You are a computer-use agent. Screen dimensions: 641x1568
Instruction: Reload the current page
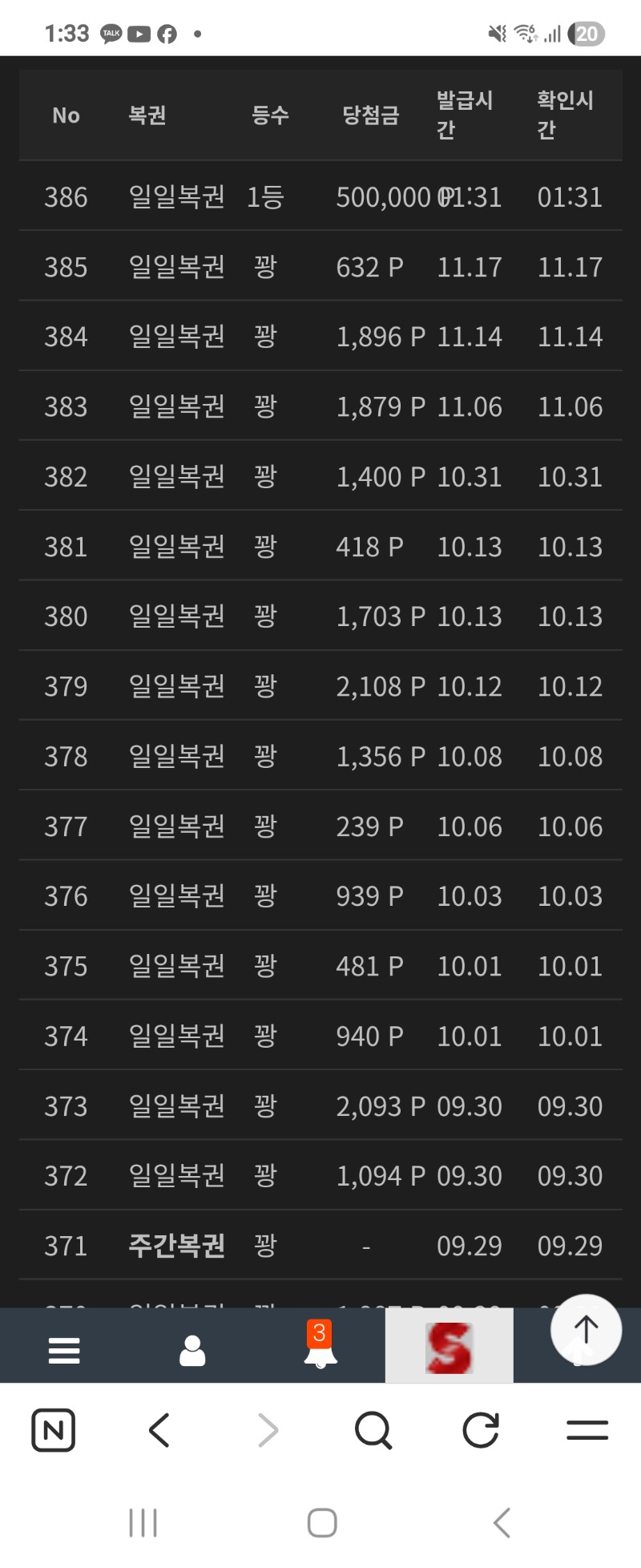pyautogui.click(x=481, y=1430)
